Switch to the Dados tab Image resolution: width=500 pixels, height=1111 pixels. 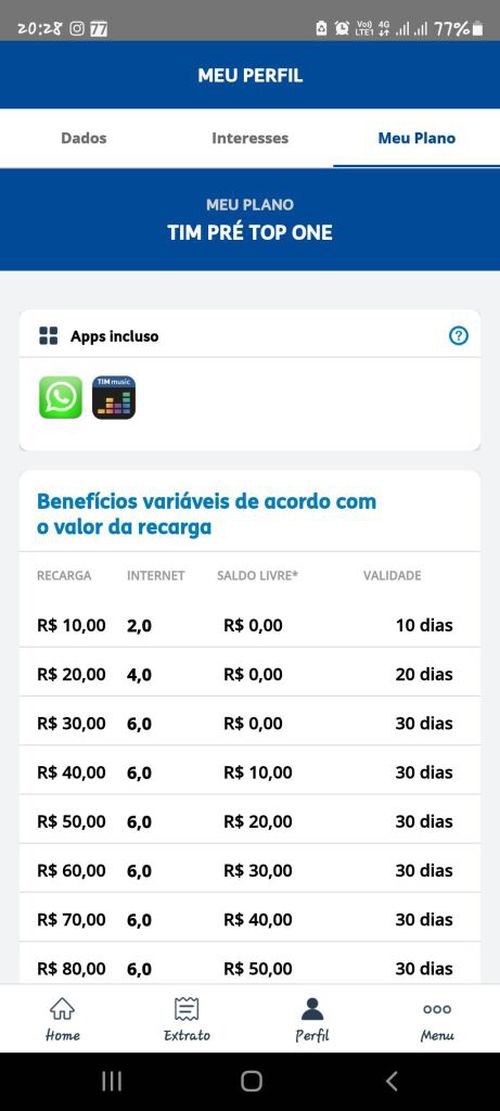click(84, 138)
